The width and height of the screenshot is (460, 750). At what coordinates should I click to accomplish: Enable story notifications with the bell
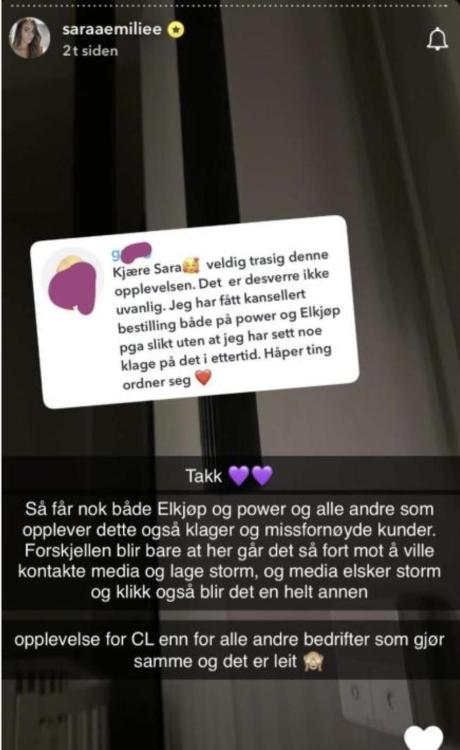(437, 39)
